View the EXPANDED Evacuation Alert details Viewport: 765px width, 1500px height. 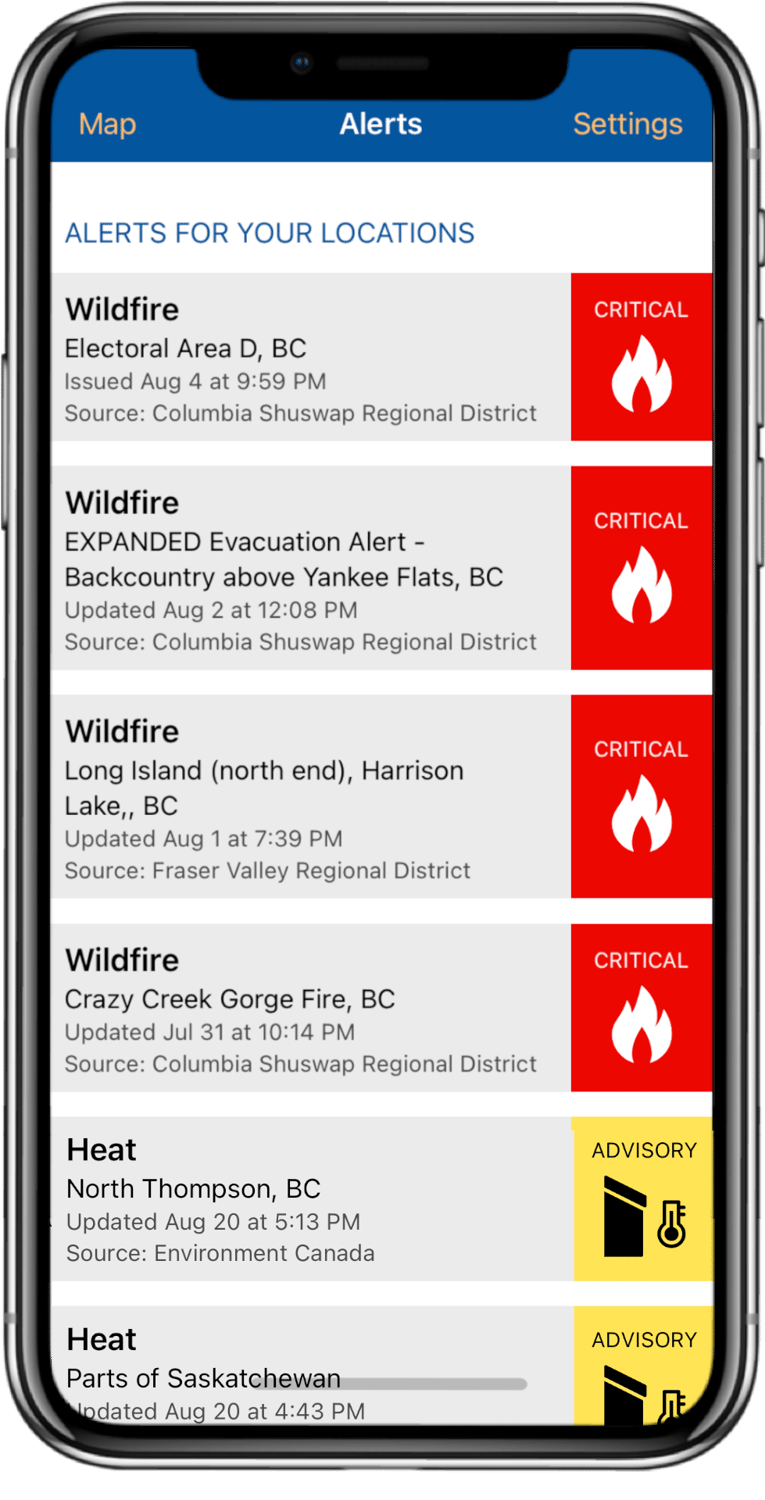coord(300,565)
